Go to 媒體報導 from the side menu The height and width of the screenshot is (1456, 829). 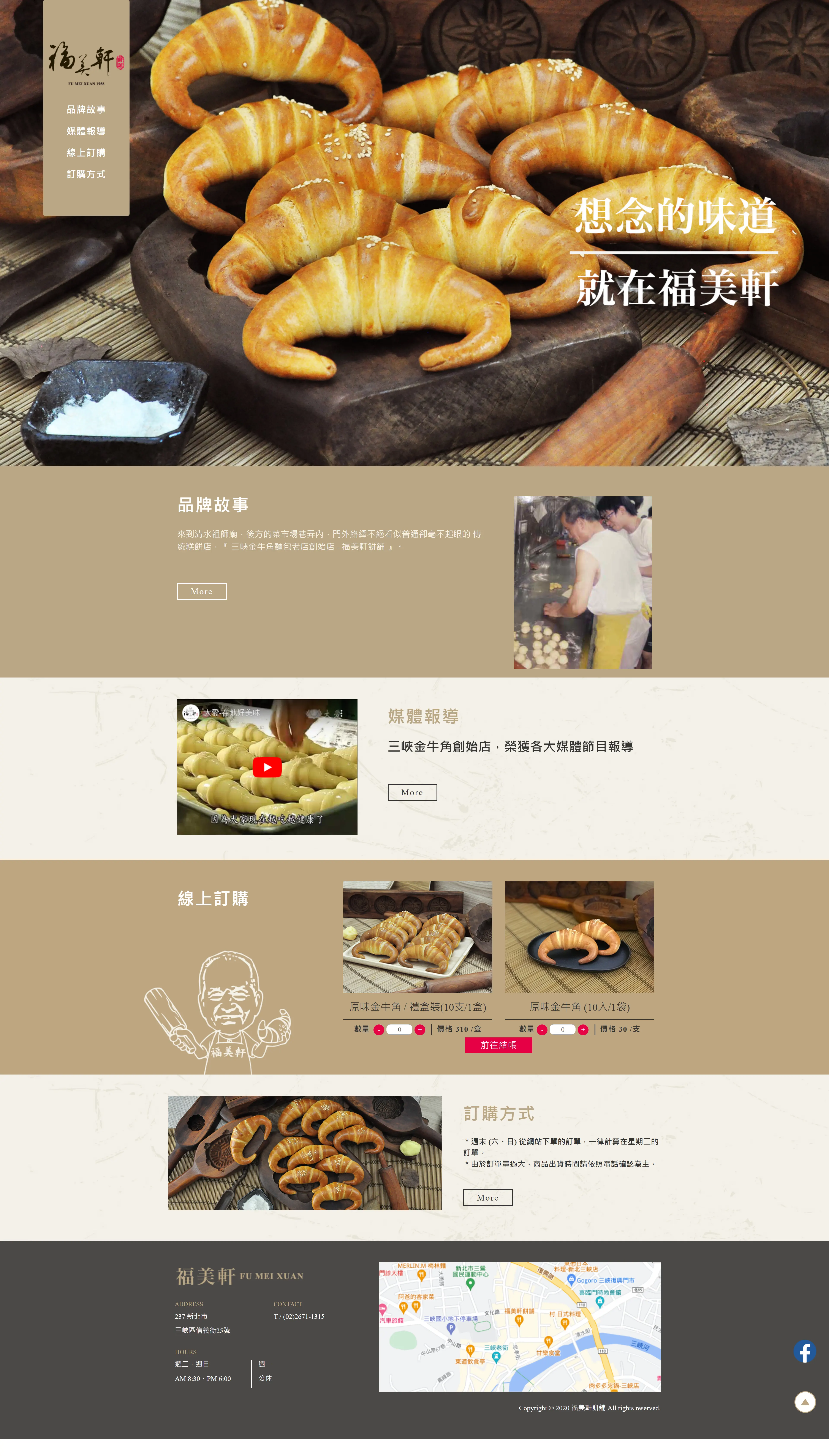point(86,131)
